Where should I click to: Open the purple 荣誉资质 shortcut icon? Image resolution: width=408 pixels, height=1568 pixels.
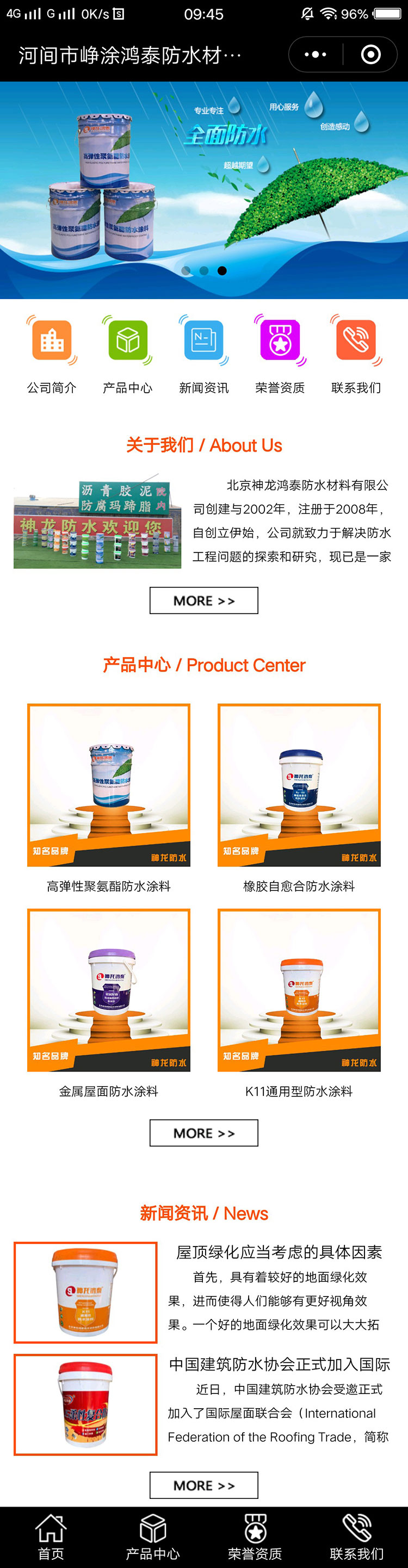point(280,340)
